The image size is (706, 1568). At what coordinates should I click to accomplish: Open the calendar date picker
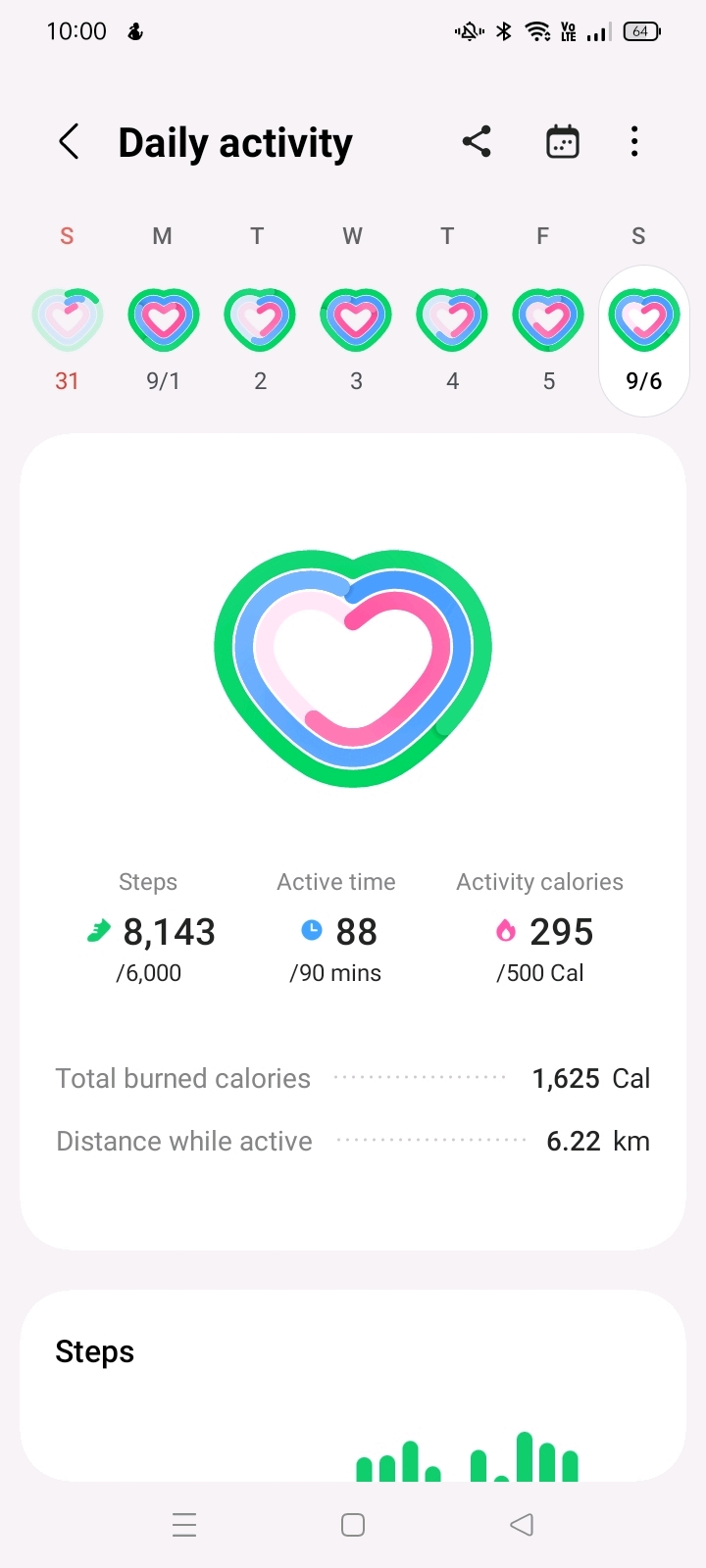[x=563, y=142]
